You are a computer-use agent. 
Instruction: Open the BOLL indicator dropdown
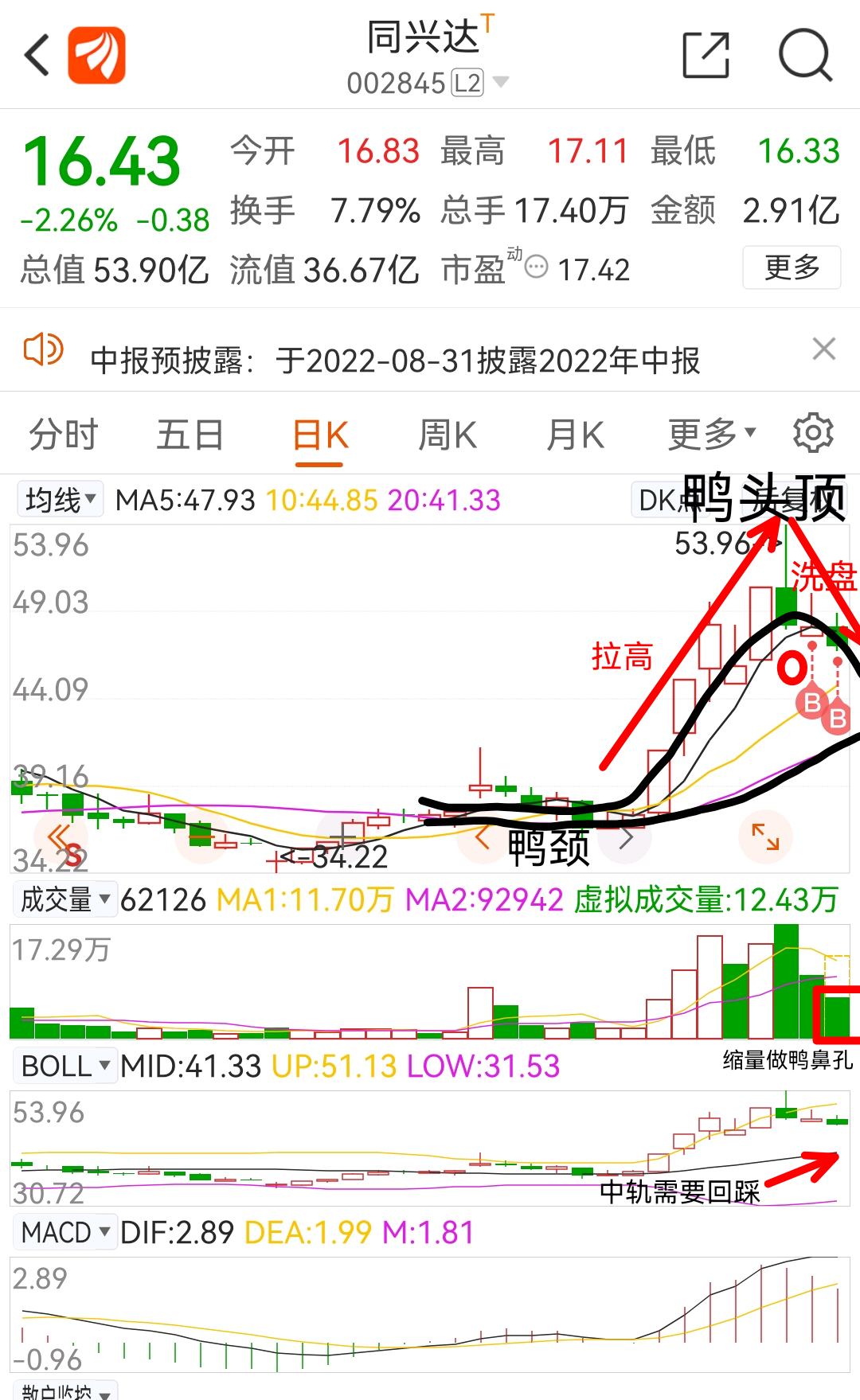pos(64,1065)
